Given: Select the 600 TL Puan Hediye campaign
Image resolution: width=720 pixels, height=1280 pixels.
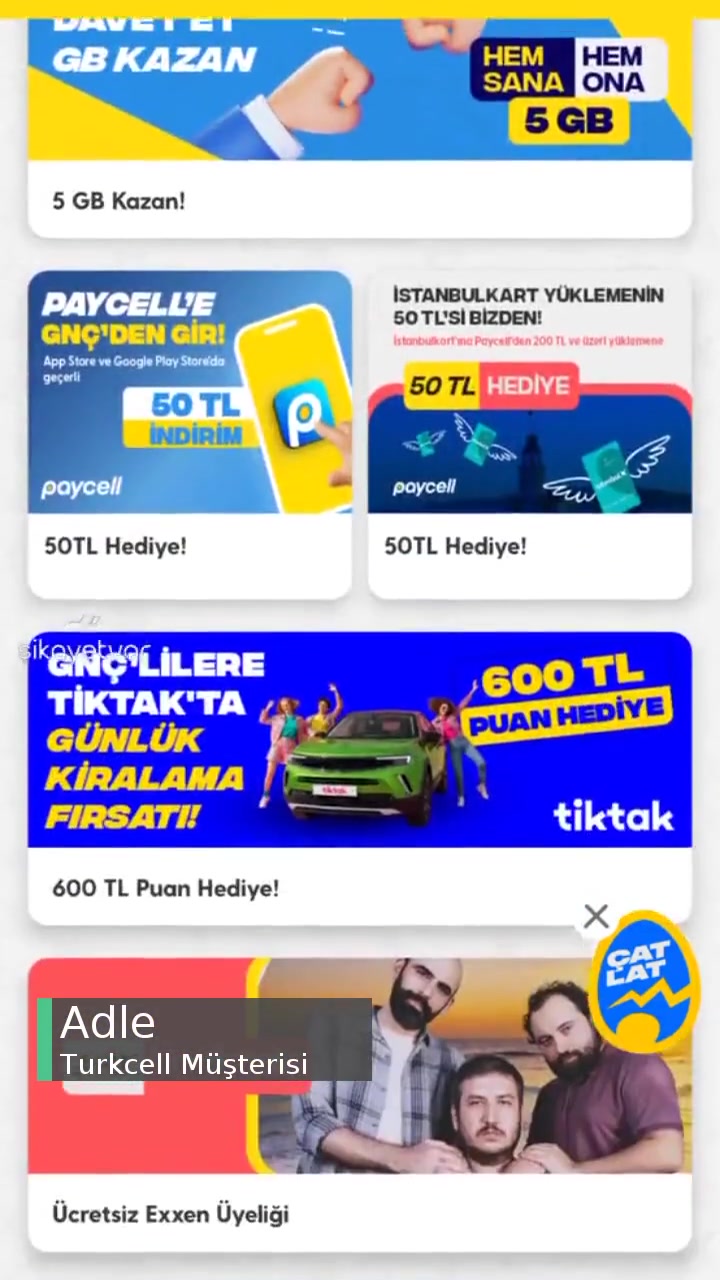Looking at the screenshot, I should [165, 888].
